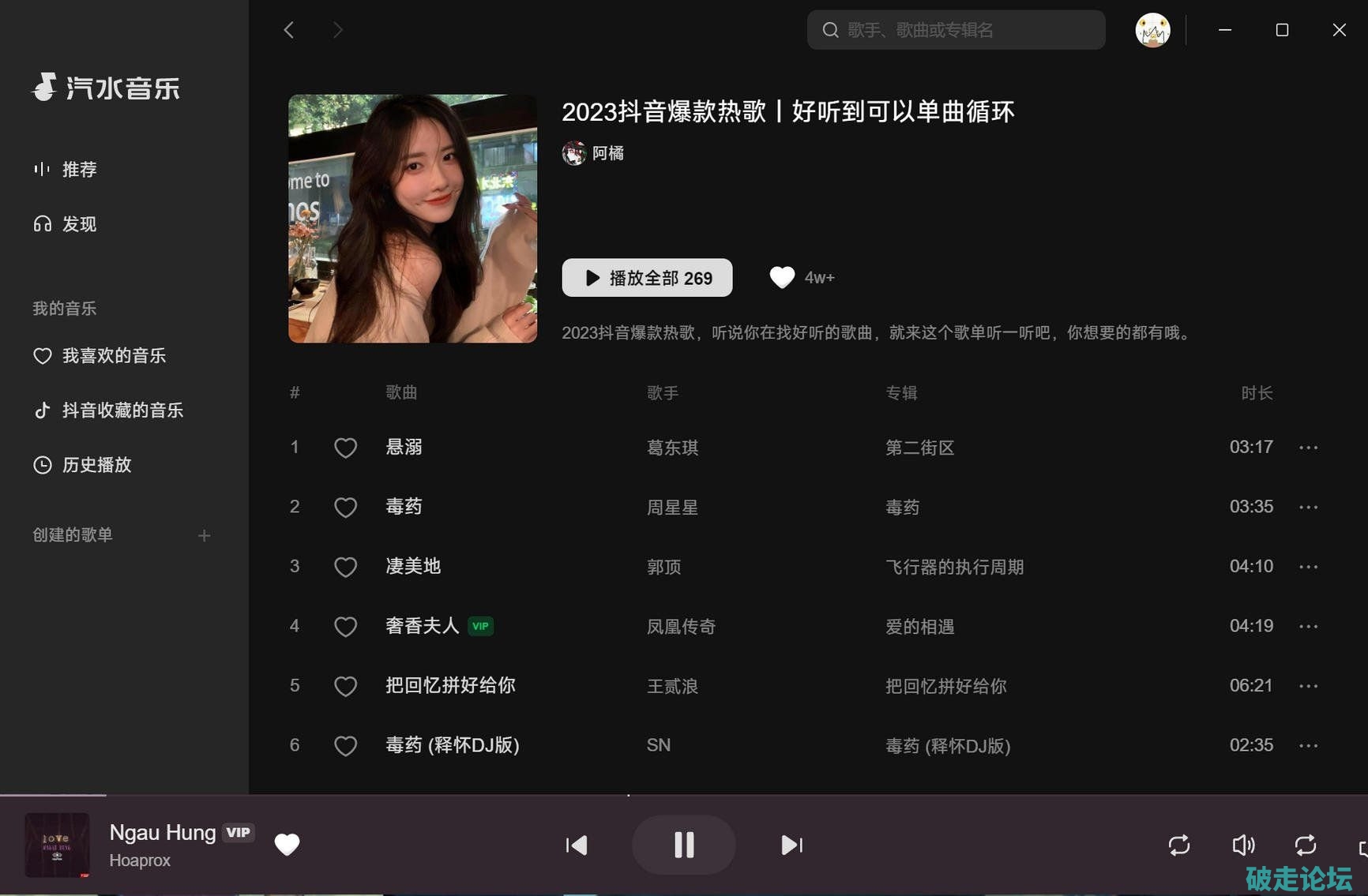Return to the previous track

tap(577, 845)
